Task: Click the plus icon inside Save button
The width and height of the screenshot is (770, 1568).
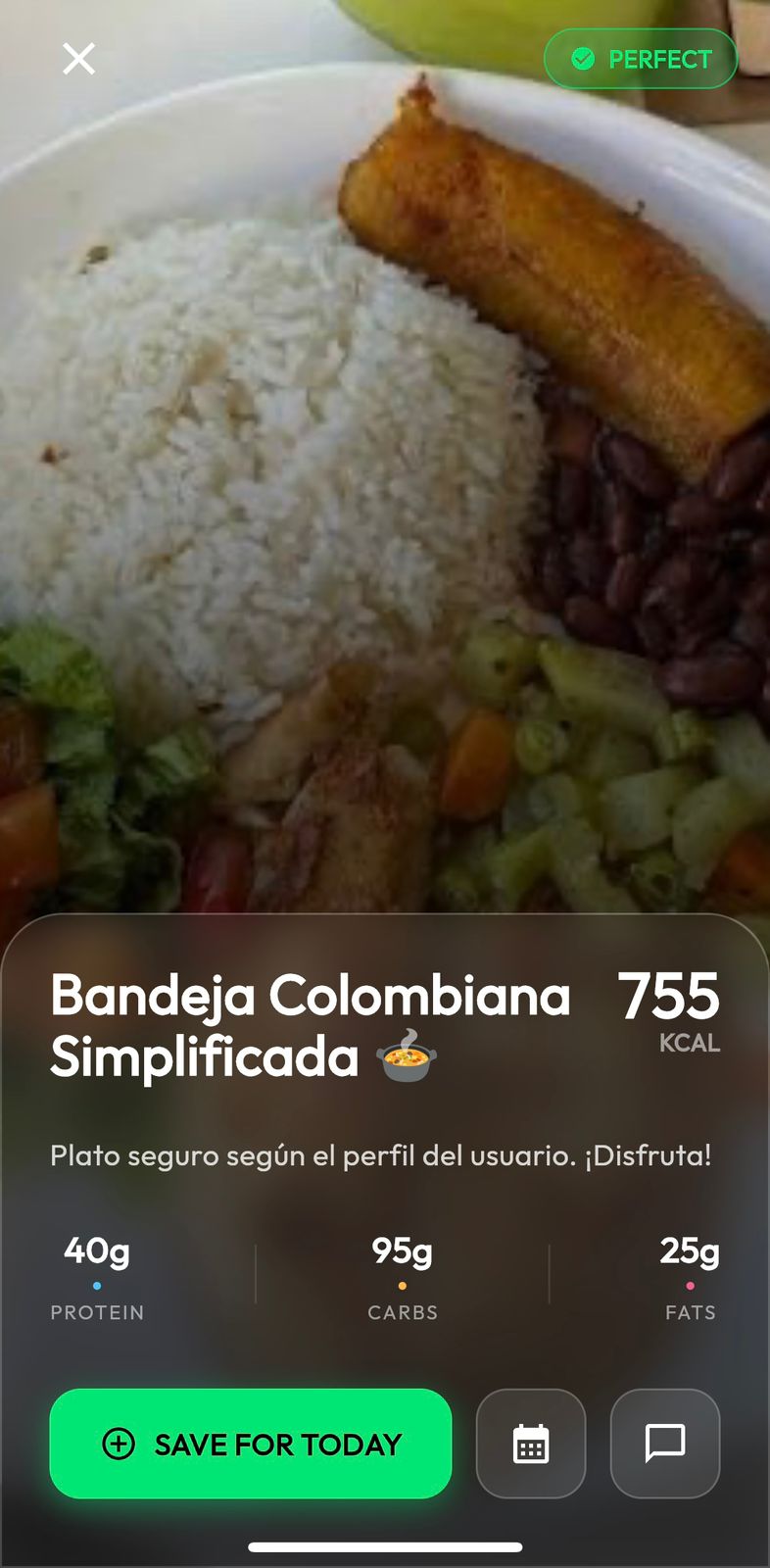Action: 118,1445
